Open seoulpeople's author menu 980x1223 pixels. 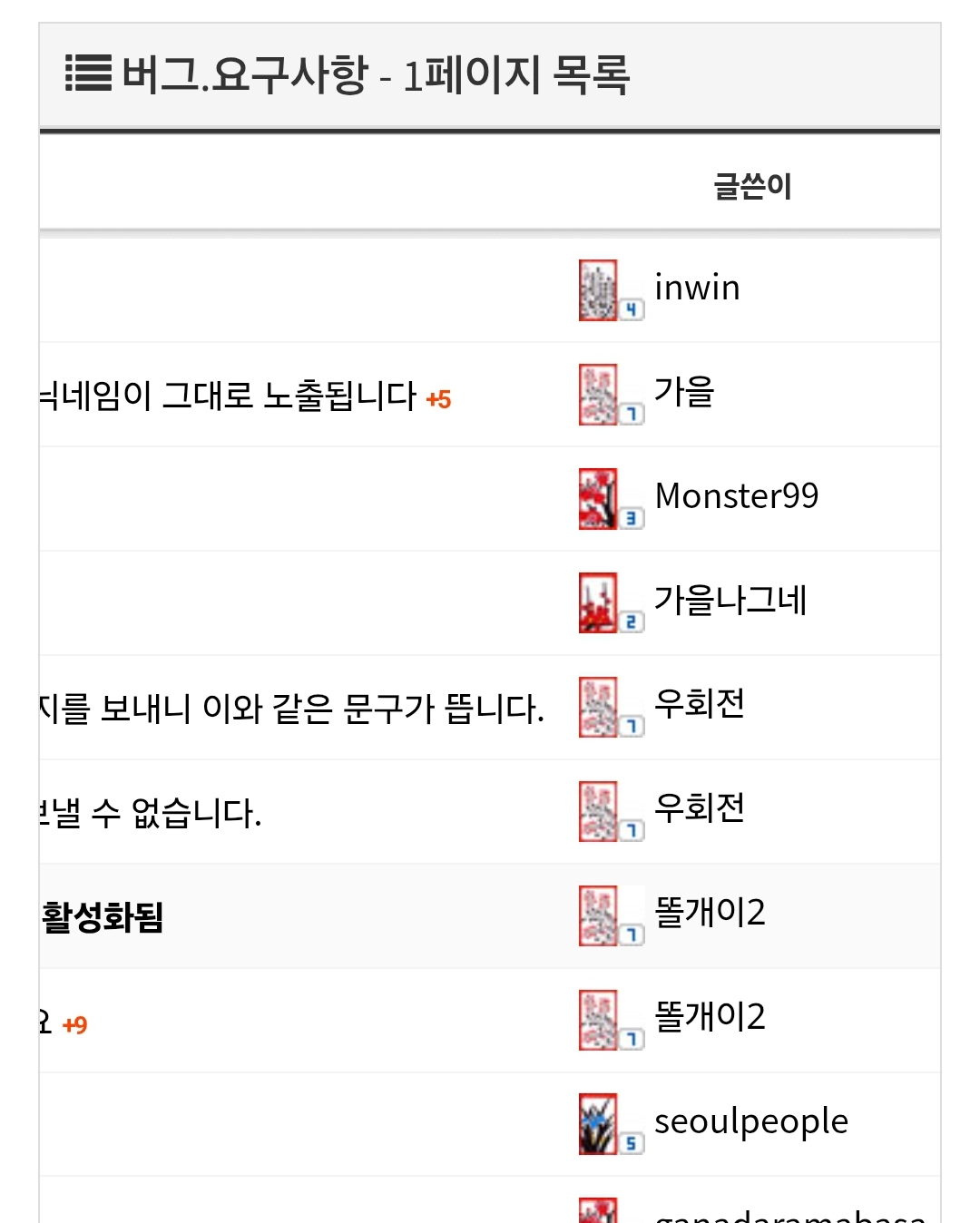tap(750, 1122)
